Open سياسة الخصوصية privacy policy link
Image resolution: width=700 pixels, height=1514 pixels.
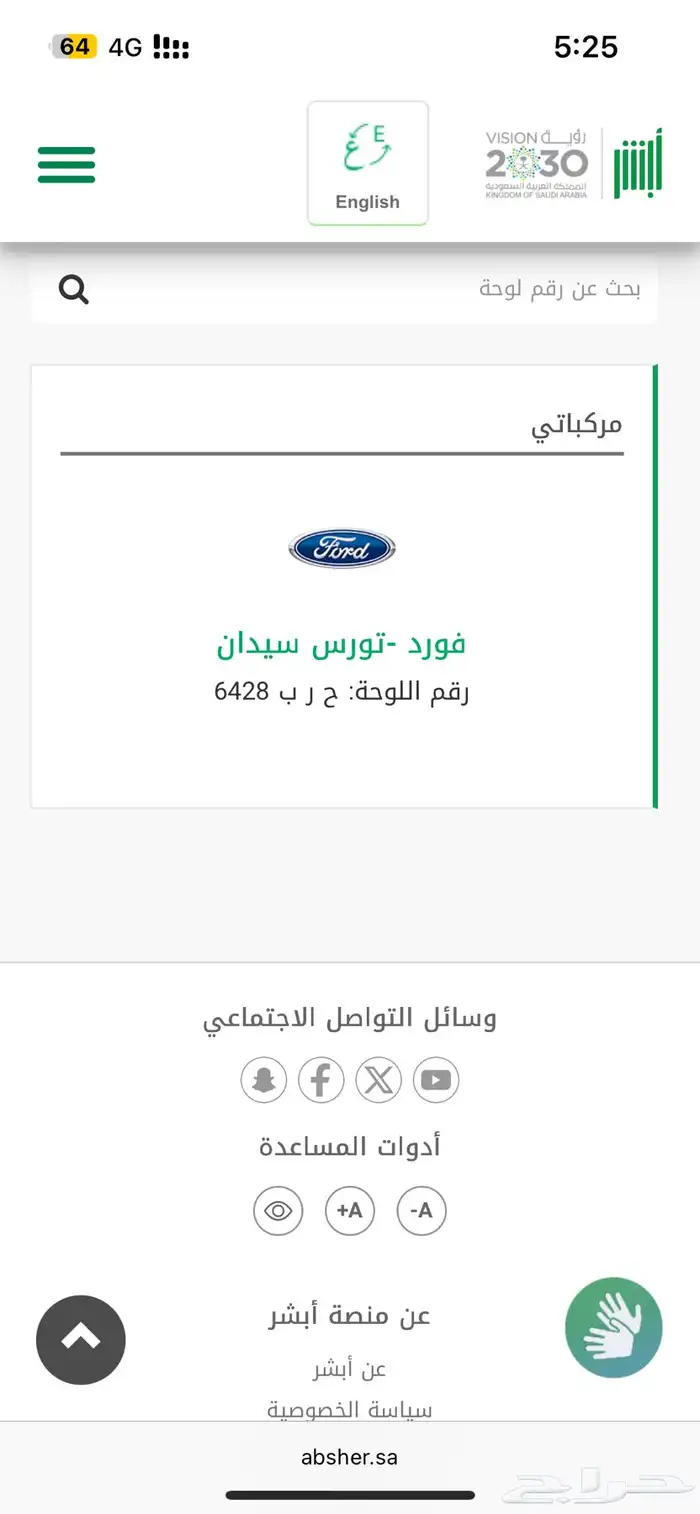coord(349,1409)
